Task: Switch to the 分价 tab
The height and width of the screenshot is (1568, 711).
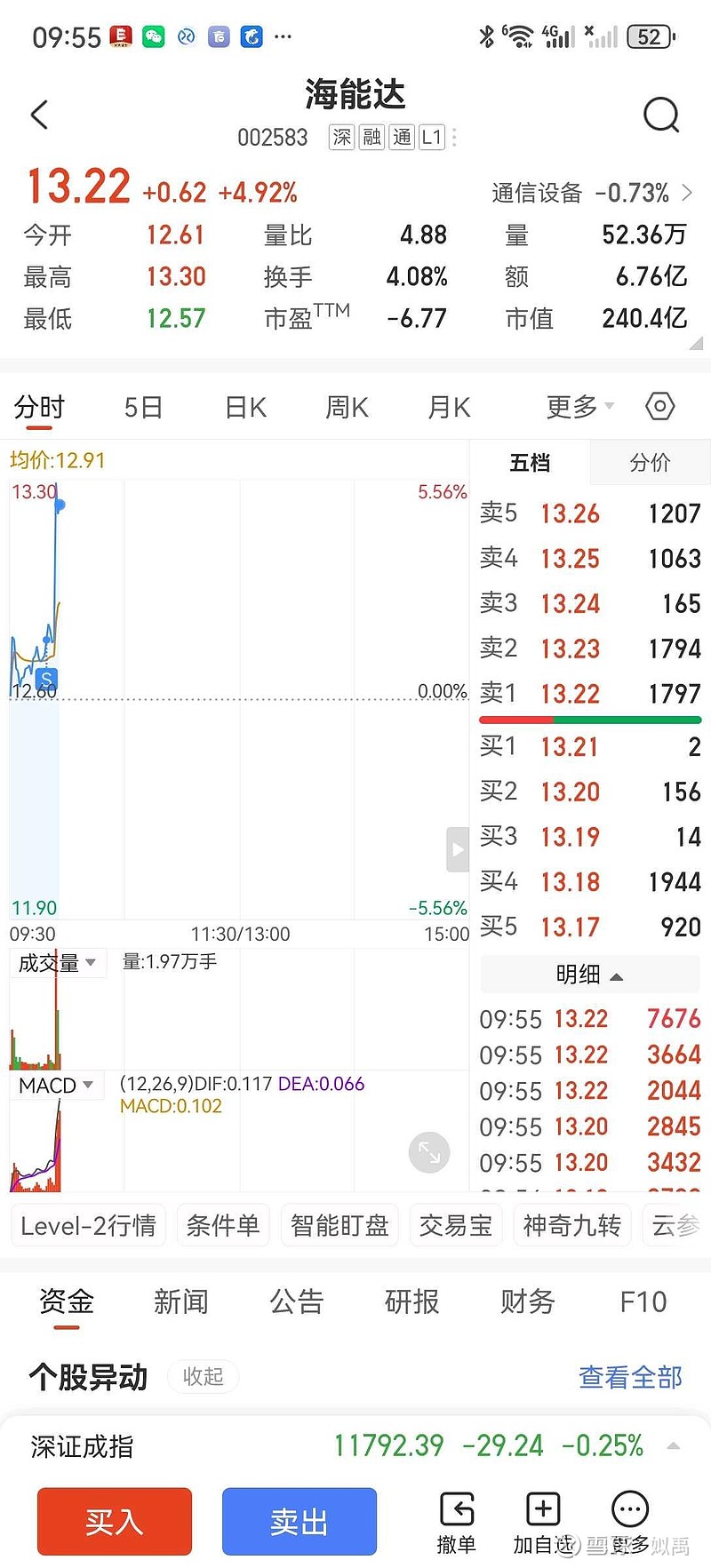Action: [x=650, y=463]
